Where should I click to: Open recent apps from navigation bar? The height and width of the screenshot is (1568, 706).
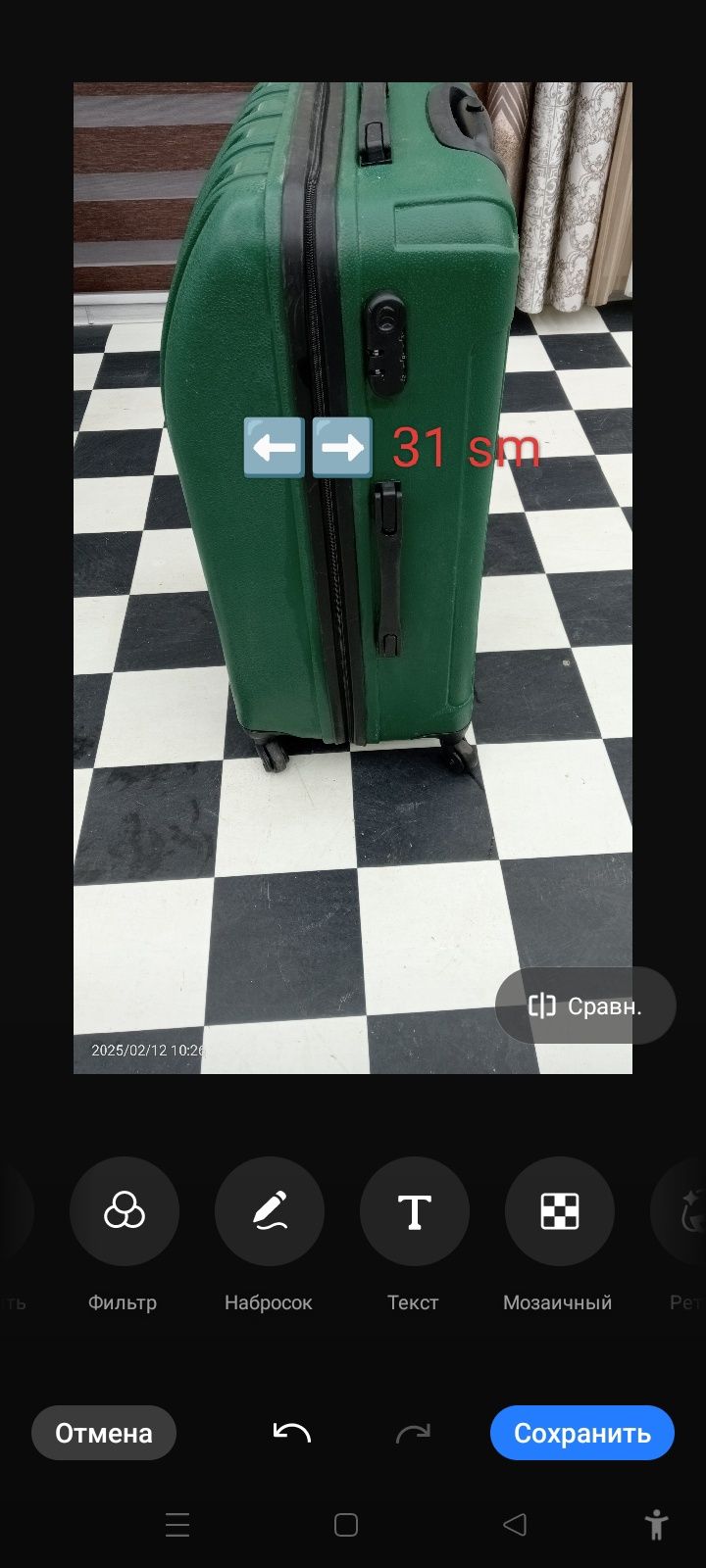(x=177, y=1525)
